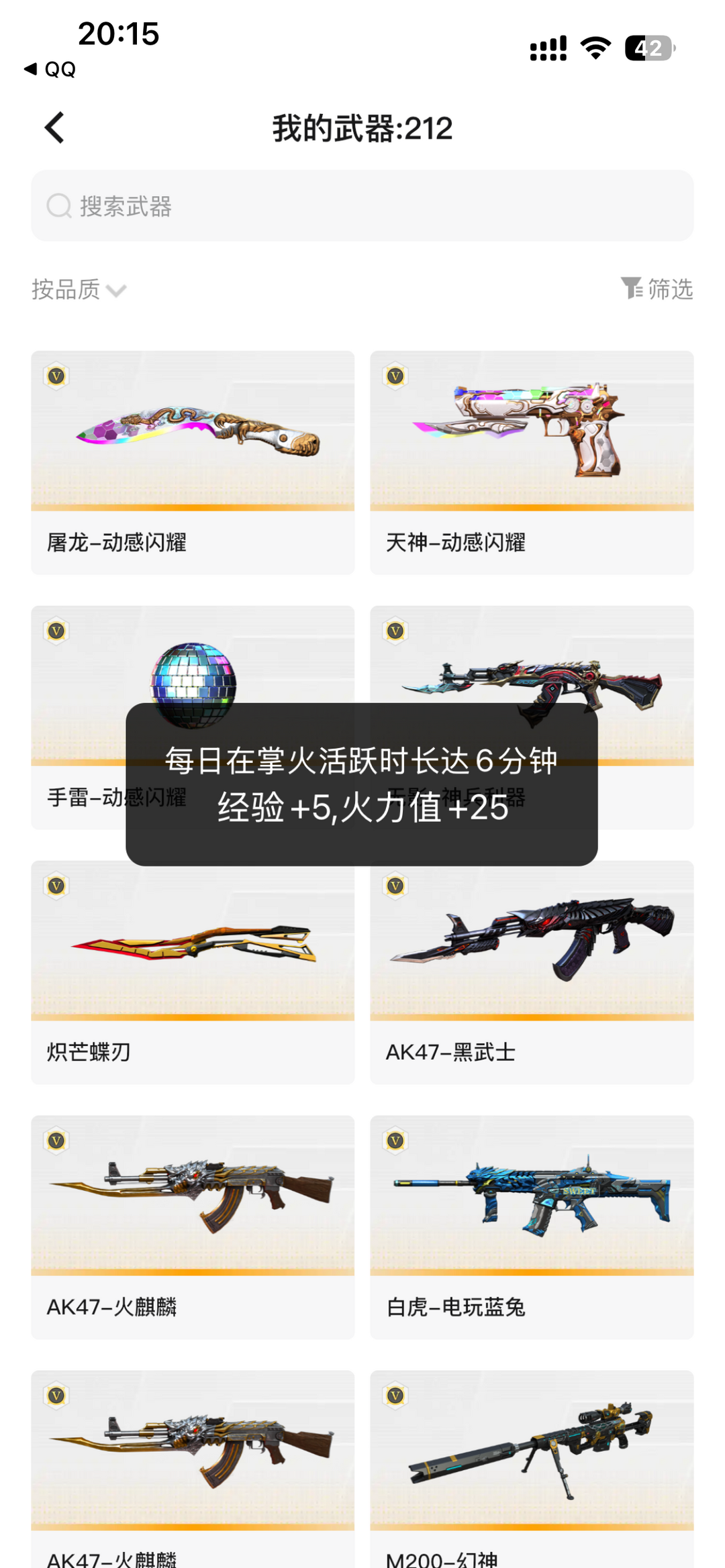Tap the V badge on AK47-黑武士 card
Screen dimensions: 725x1568
click(x=395, y=886)
